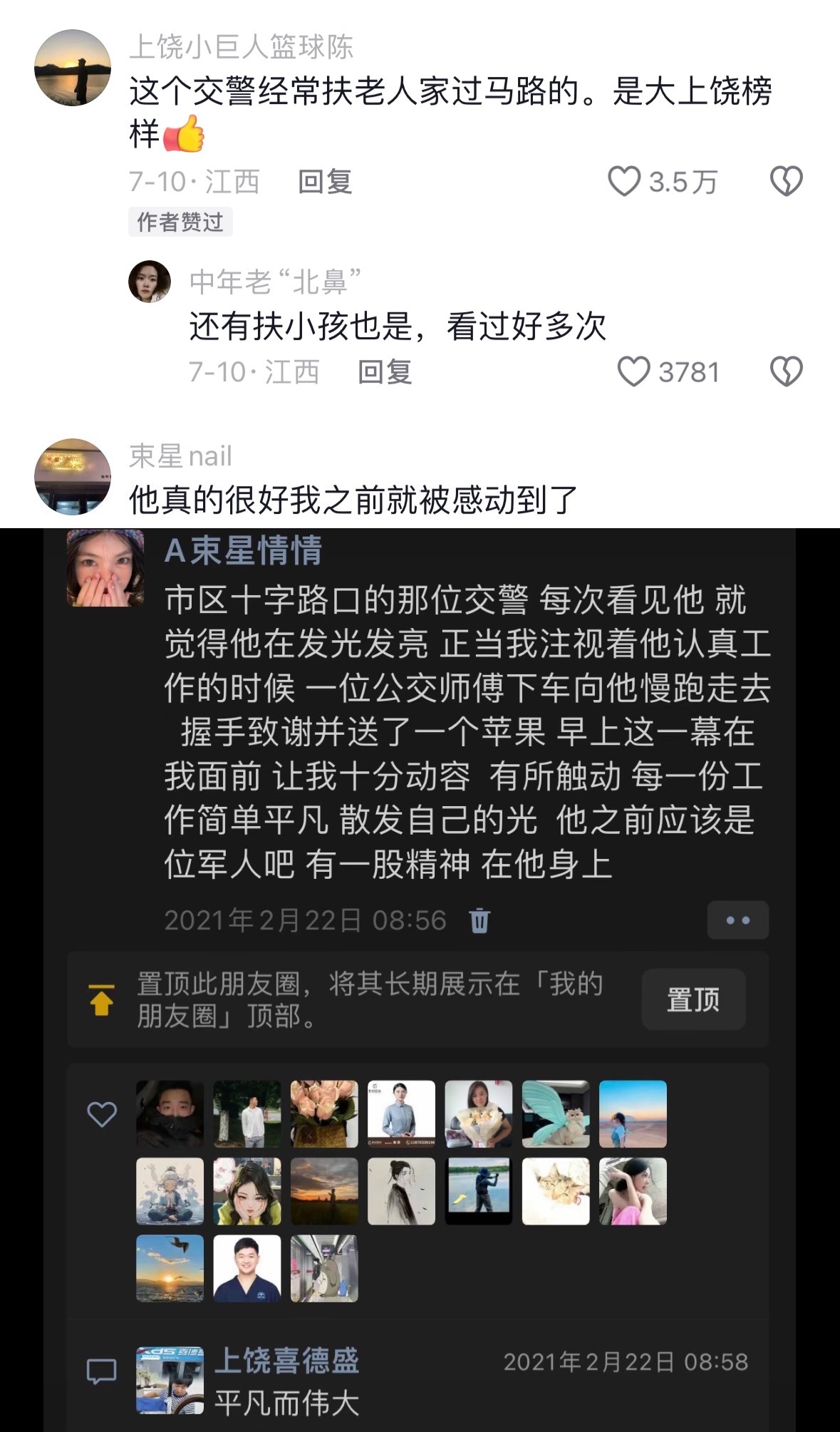Dislike the comment by 上饶小巨人篮球陈

[x=786, y=182]
